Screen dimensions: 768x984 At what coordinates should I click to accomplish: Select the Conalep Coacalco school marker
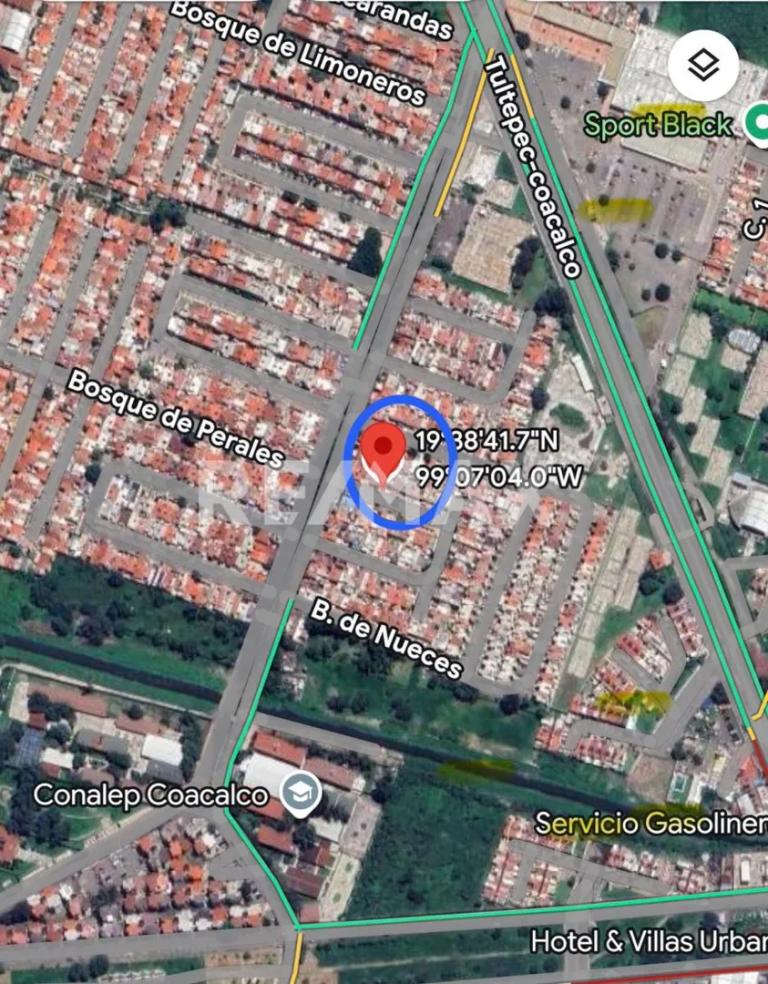(297, 794)
